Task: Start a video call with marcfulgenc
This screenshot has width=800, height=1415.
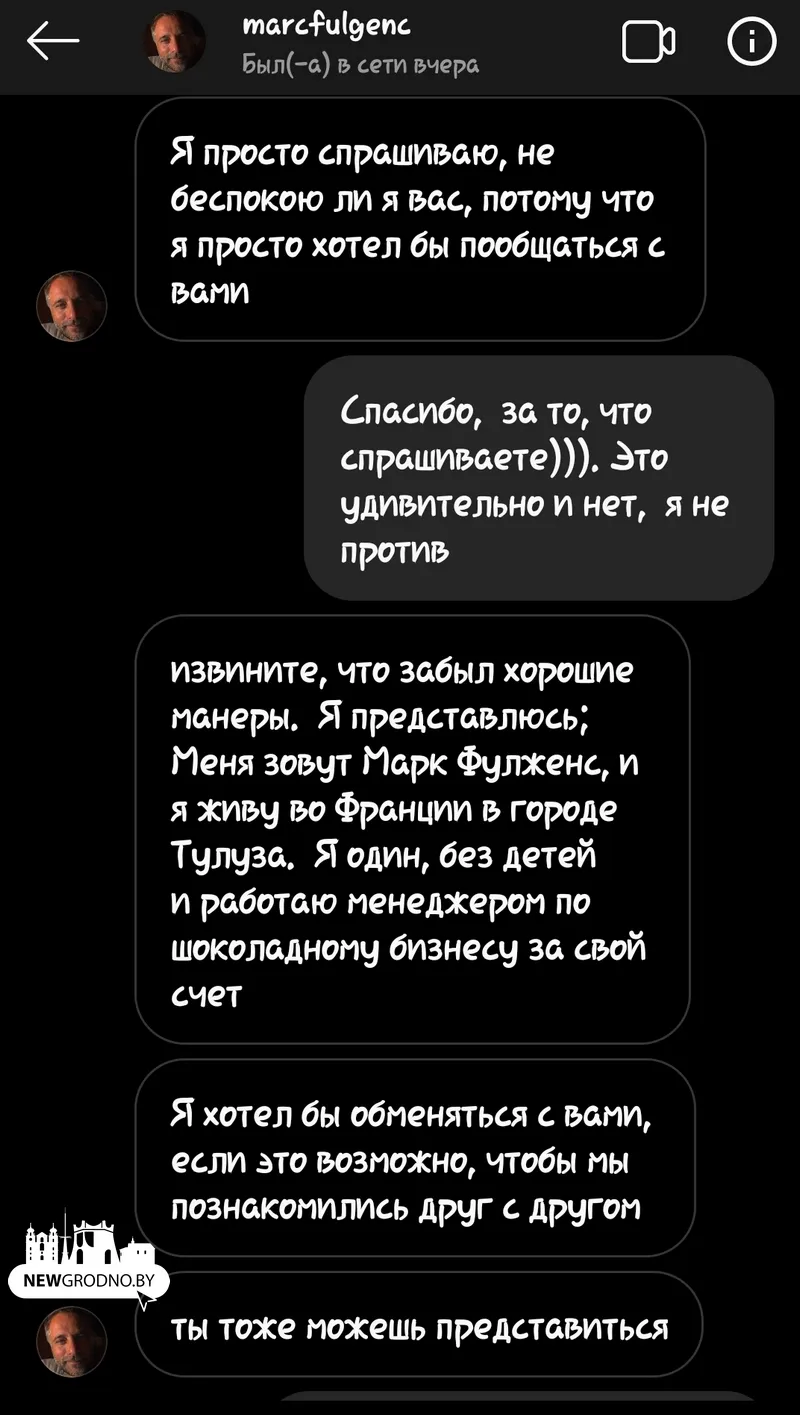Action: [x=648, y=42]
